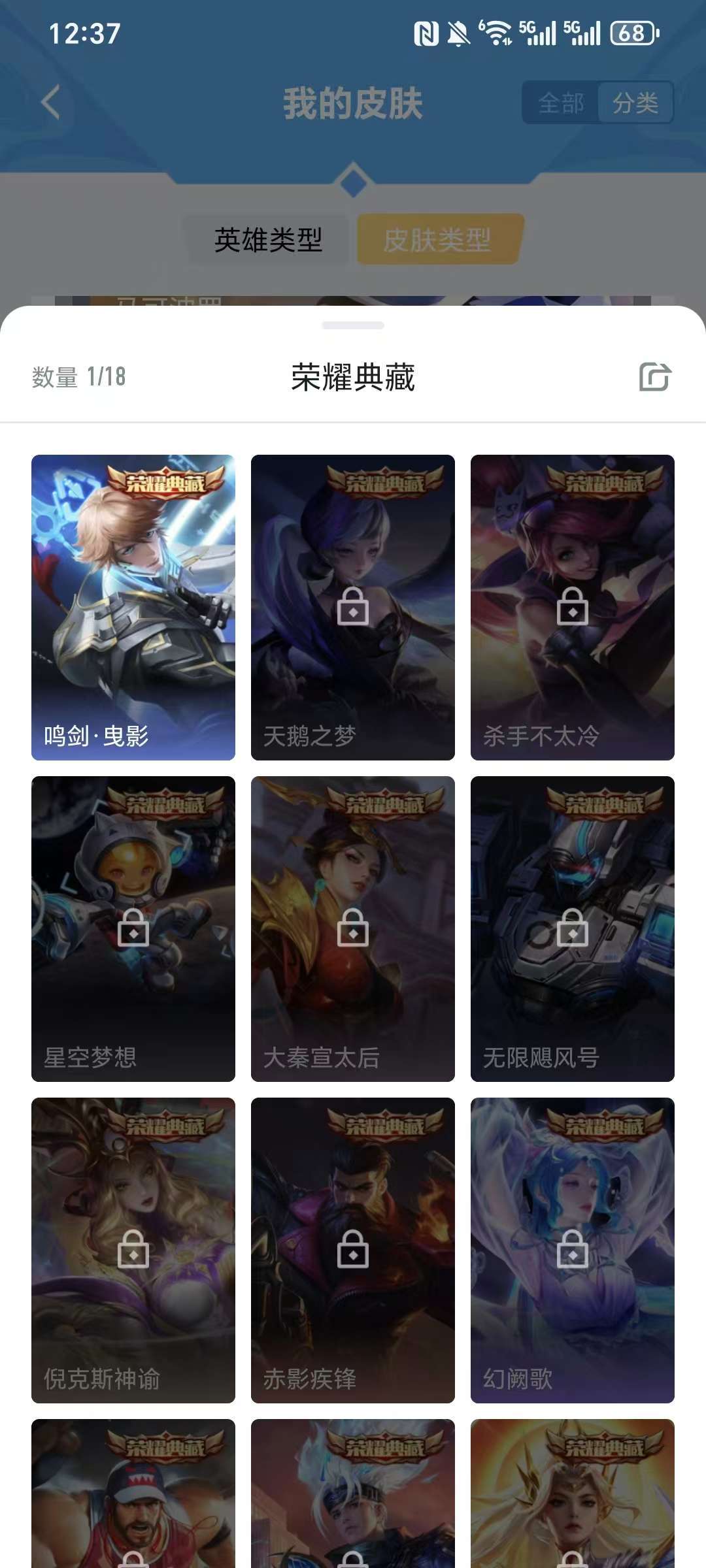Screen dimensions: 706x1568
Task: Open the 鸣剑·曳影 skin card
Action: (133, 607)
